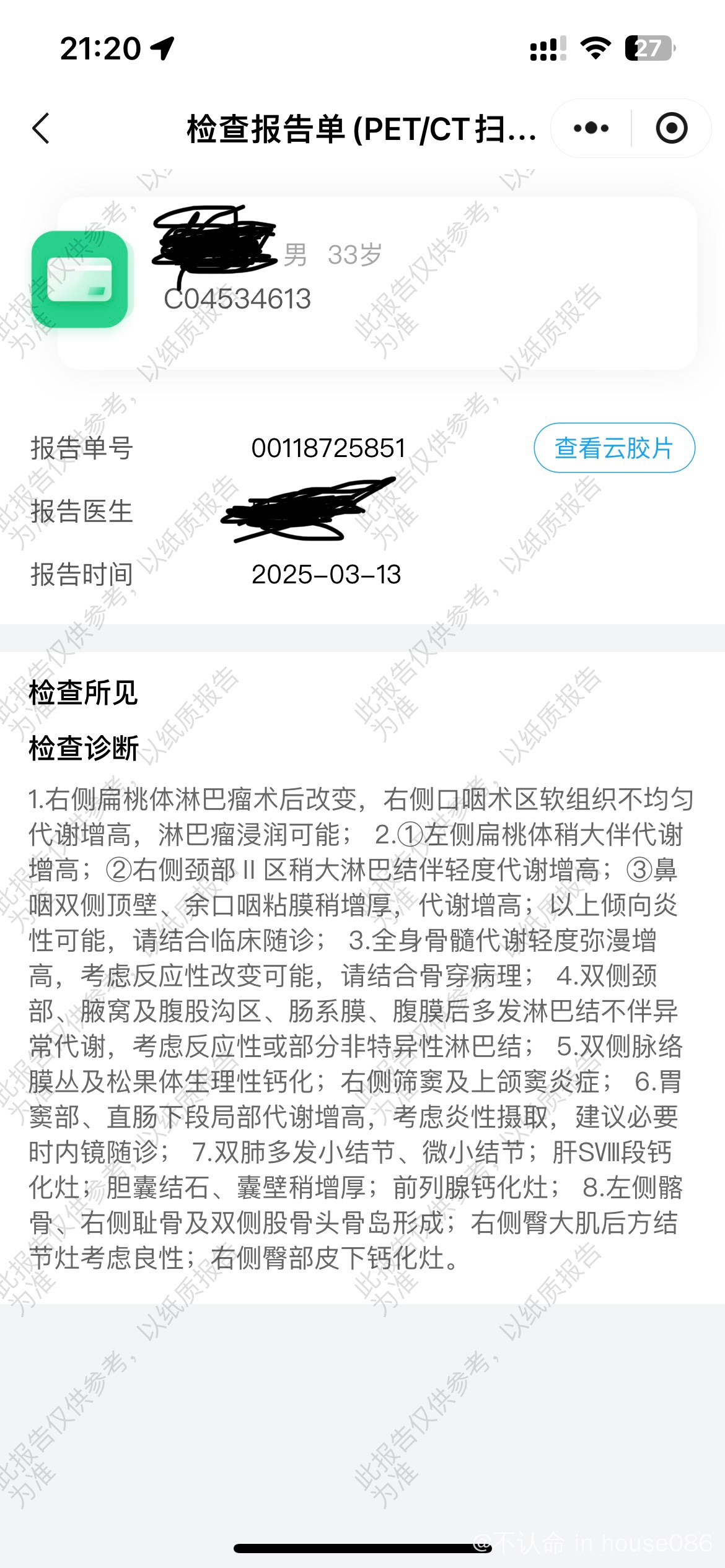Tap the 查看云胶片 button
This screenshot has width=725, height=1568.
pyautogui.click(x=614, y=448)
